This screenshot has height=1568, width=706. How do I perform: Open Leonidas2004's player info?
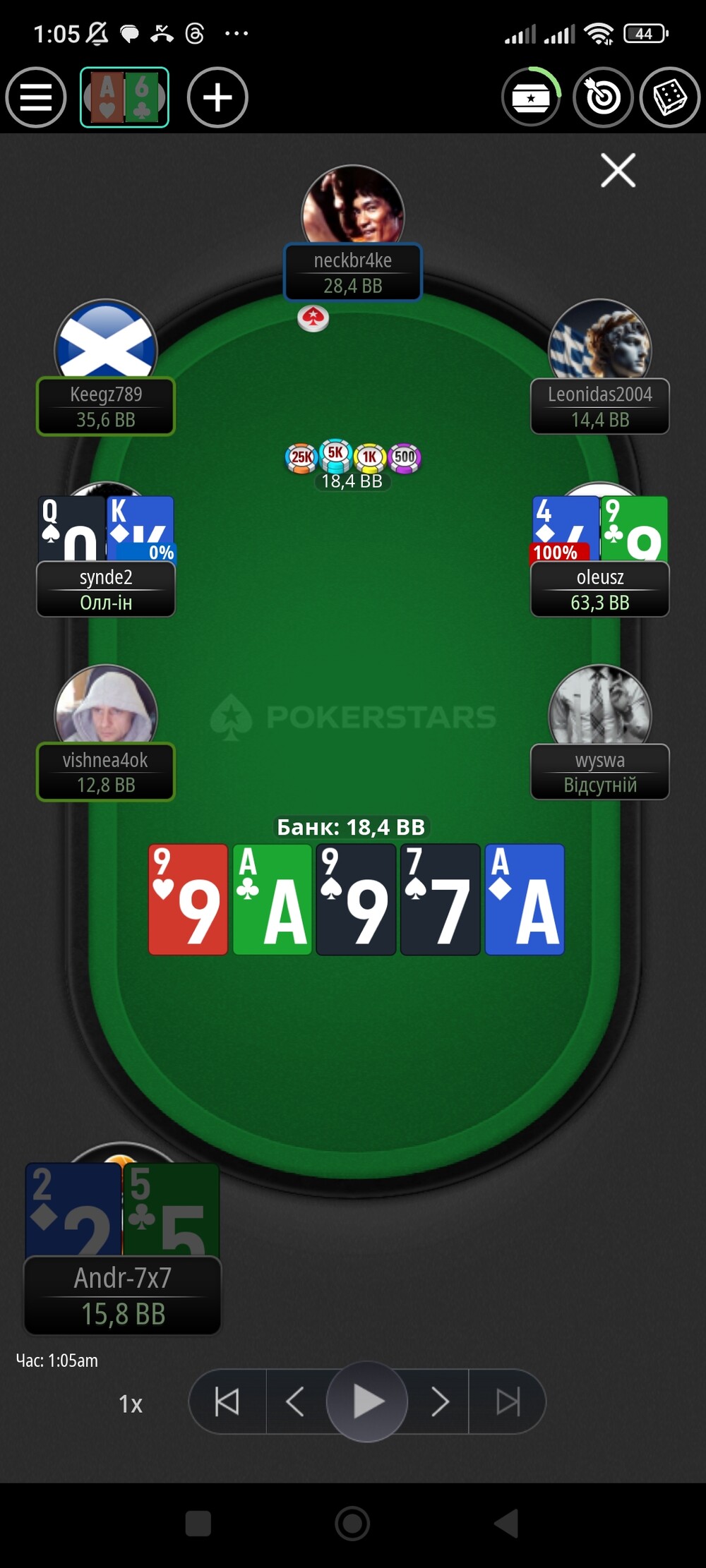(600, 367)
